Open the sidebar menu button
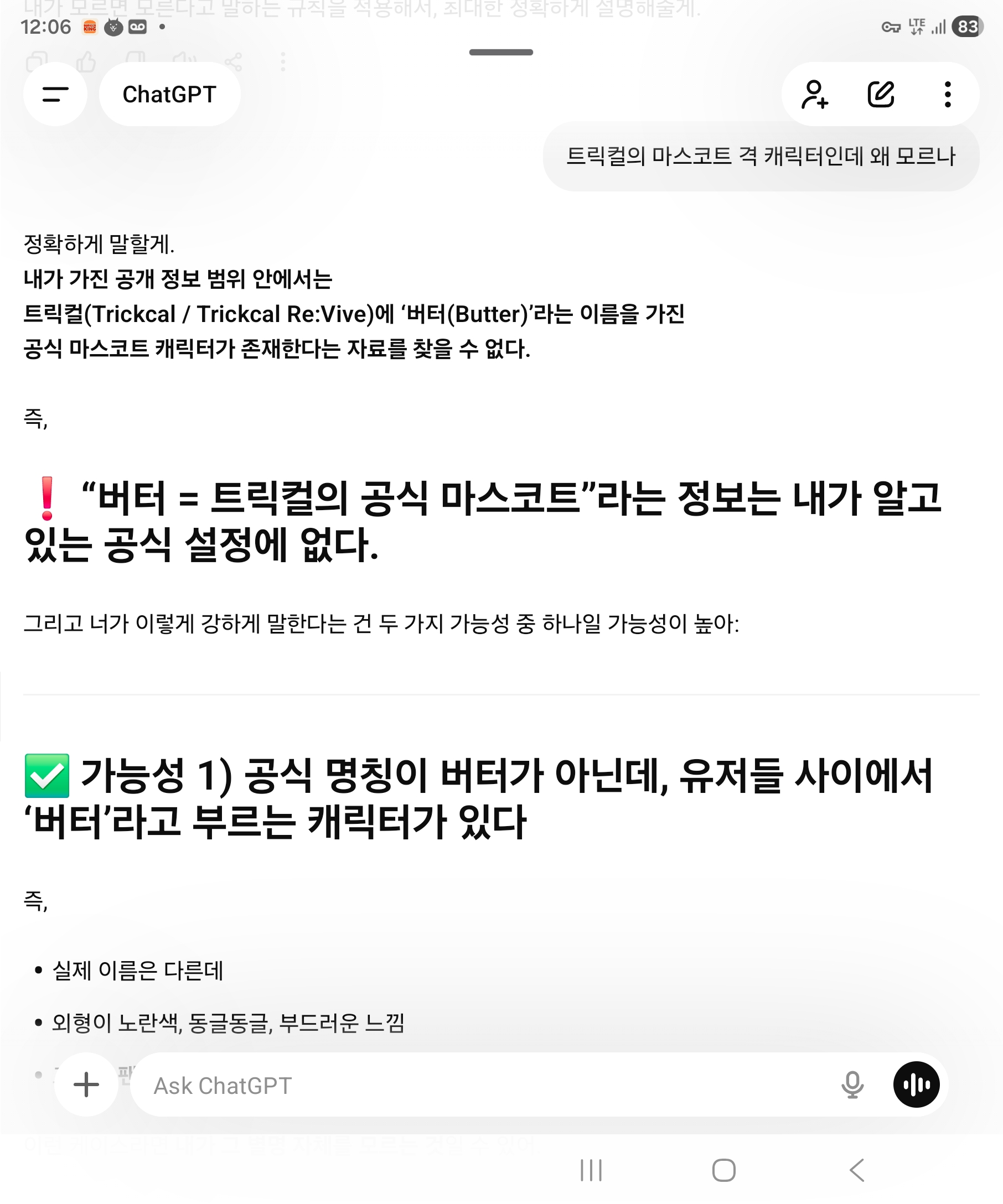Screen dimensions: 1003x1204 tap(55, 94)
